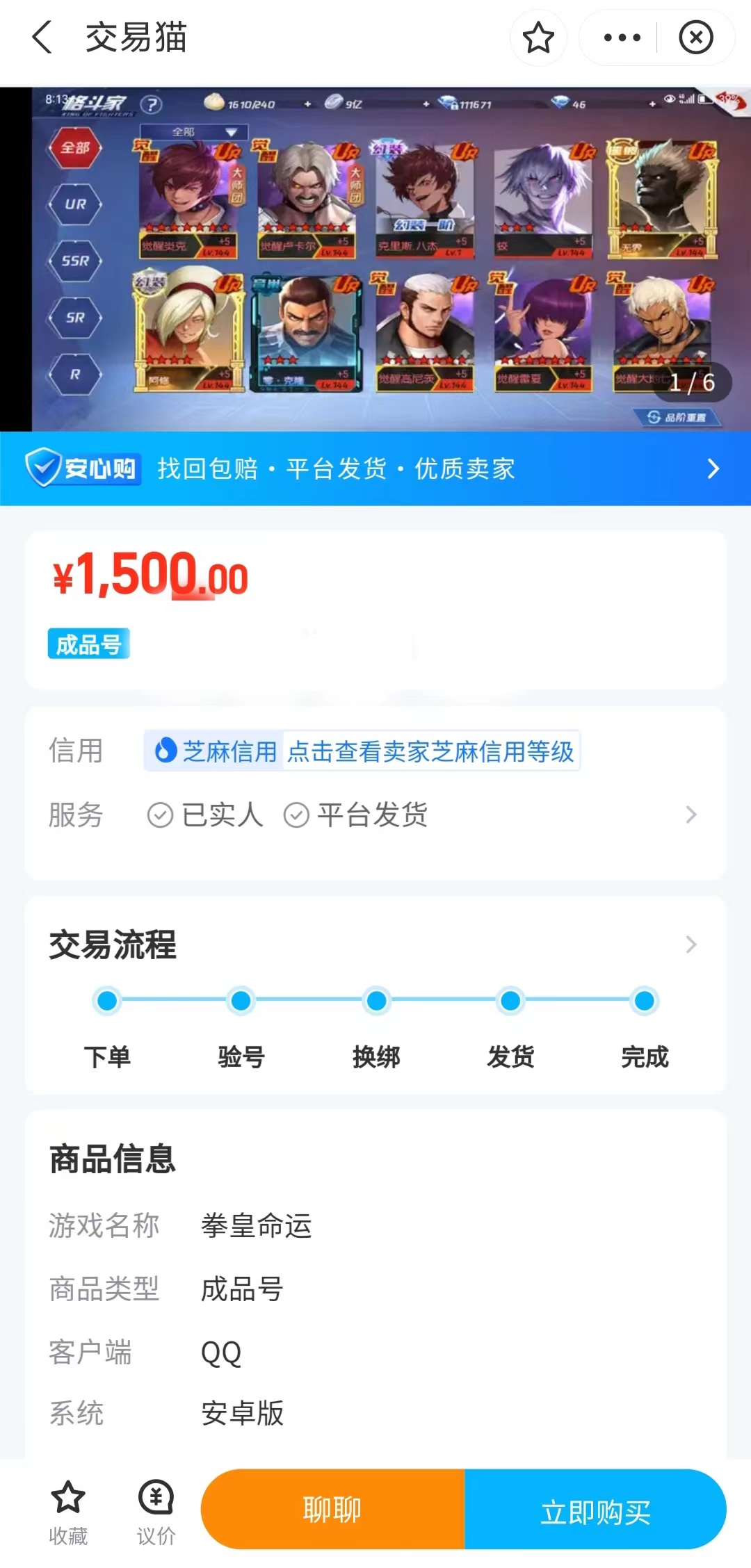This screenshot has height=1568, width=751.
Task: Tap 立即购买 to buy now
Action: tap(595, 1510)
